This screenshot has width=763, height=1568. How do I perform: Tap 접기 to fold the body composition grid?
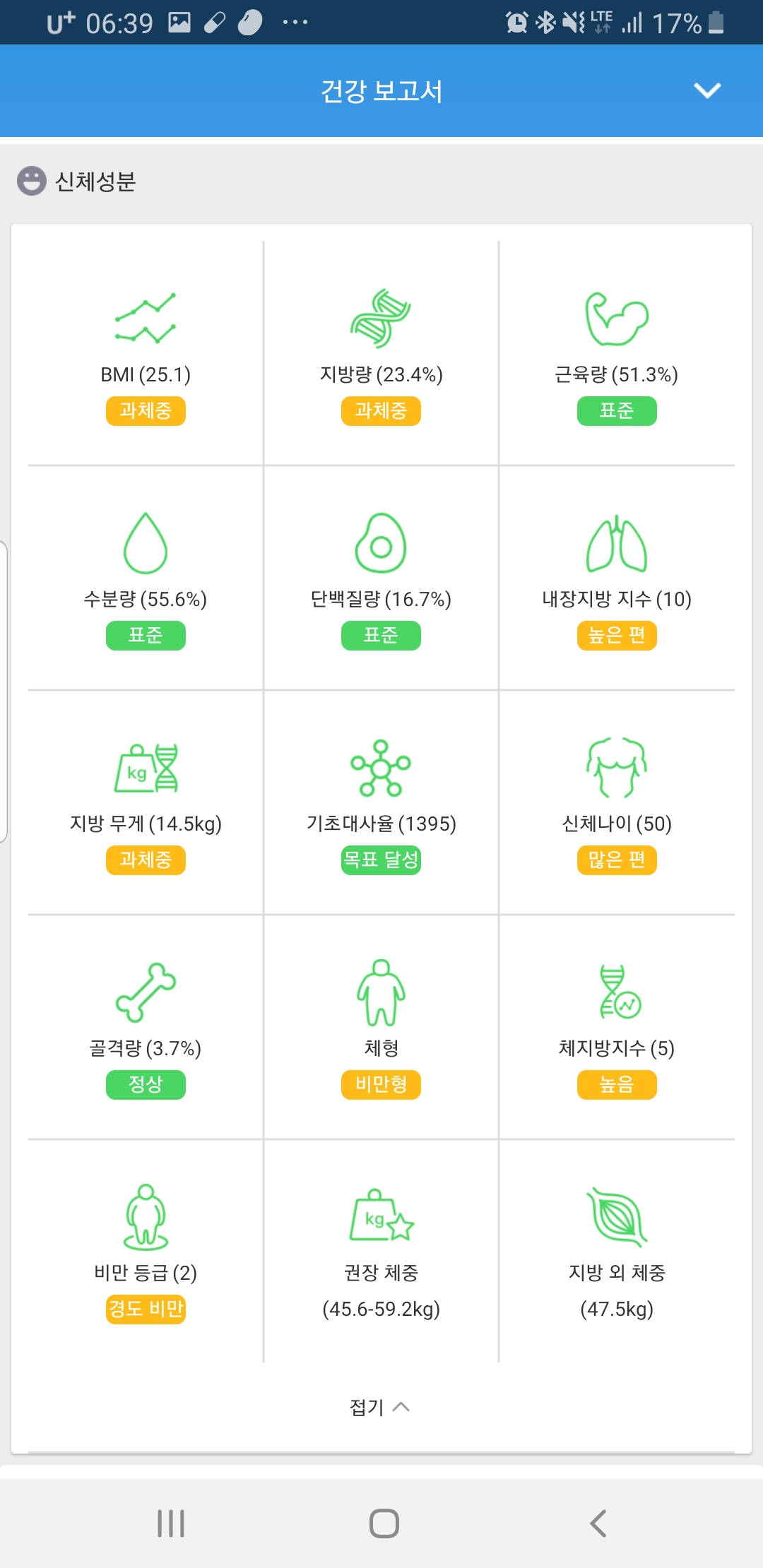380,1407
